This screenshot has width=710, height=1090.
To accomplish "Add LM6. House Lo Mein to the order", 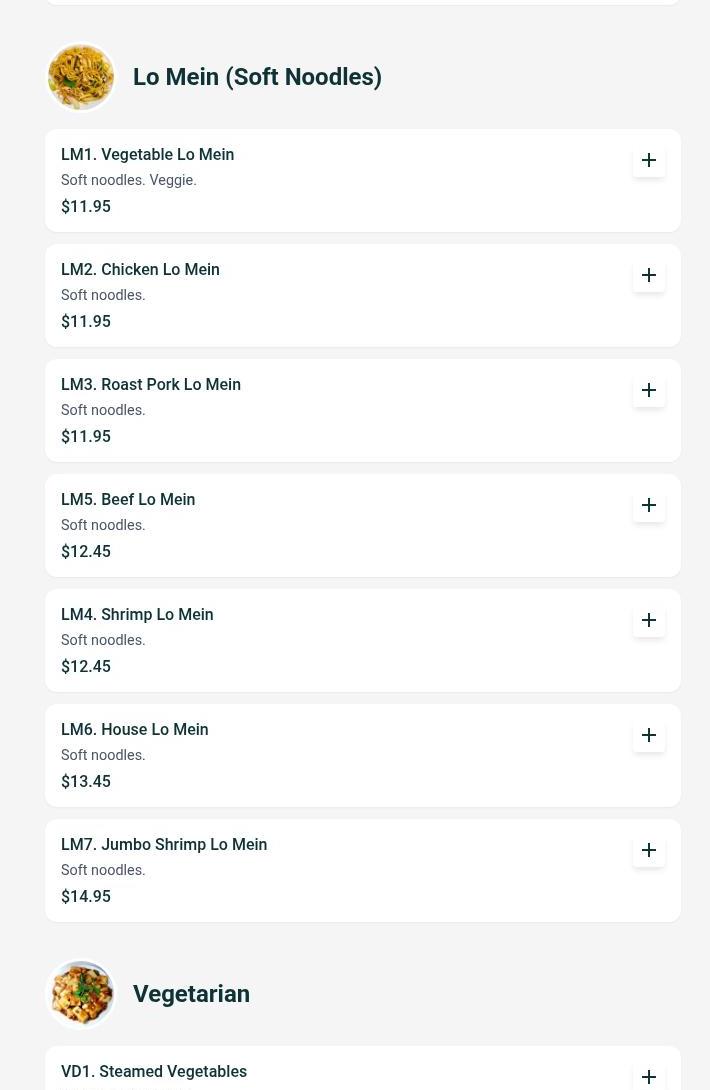I will coord(649,735).
